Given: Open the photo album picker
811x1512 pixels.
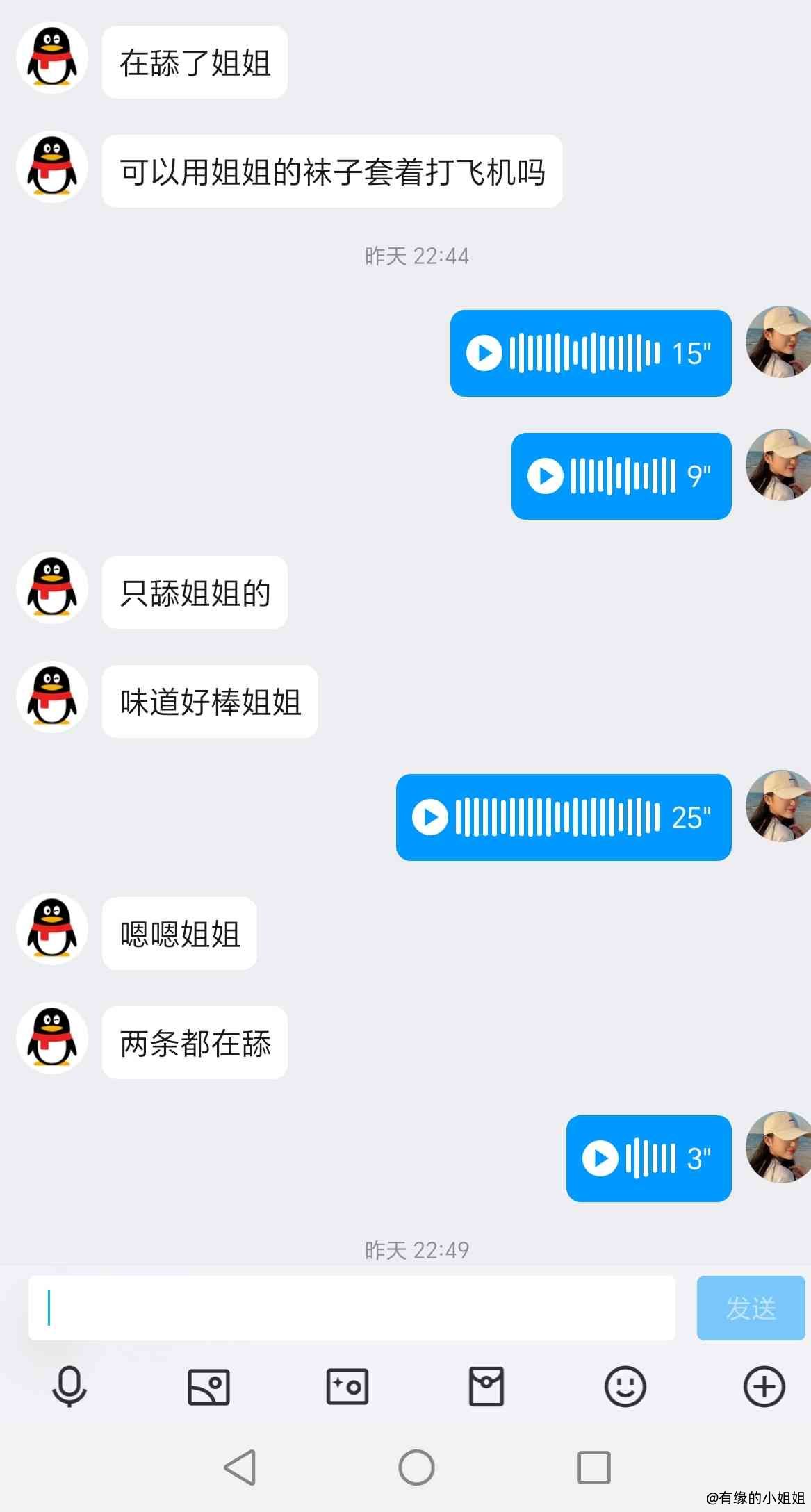Looking at the screenshot, I should coord(208,1387).
